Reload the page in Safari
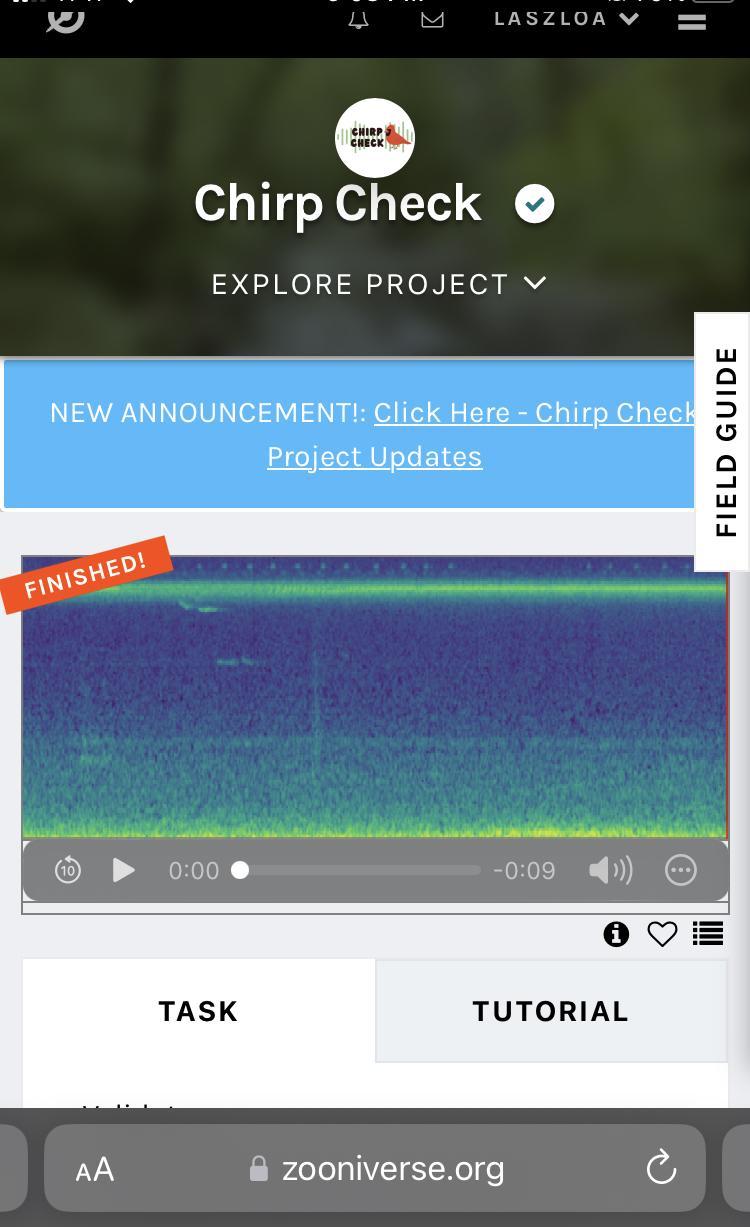The height and width of the screenshot is (1227, 750). (661, 1168)
